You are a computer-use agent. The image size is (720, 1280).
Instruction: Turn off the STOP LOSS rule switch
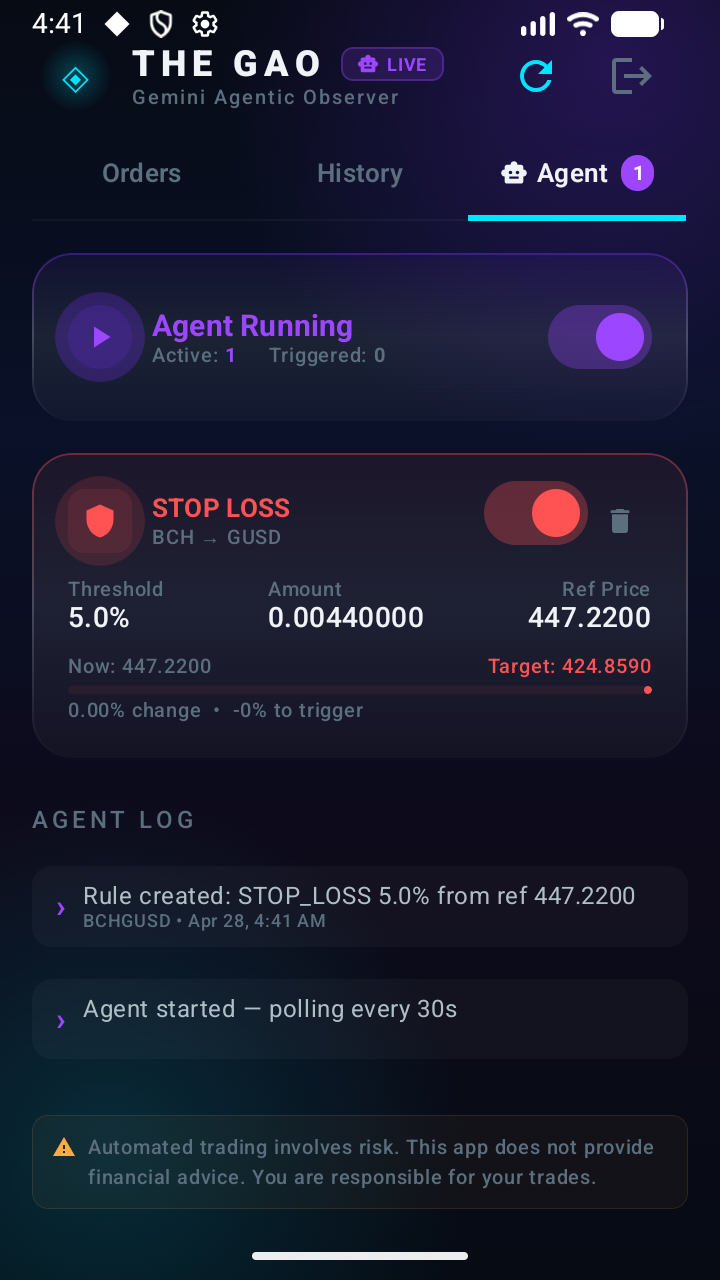pos(536,511)
